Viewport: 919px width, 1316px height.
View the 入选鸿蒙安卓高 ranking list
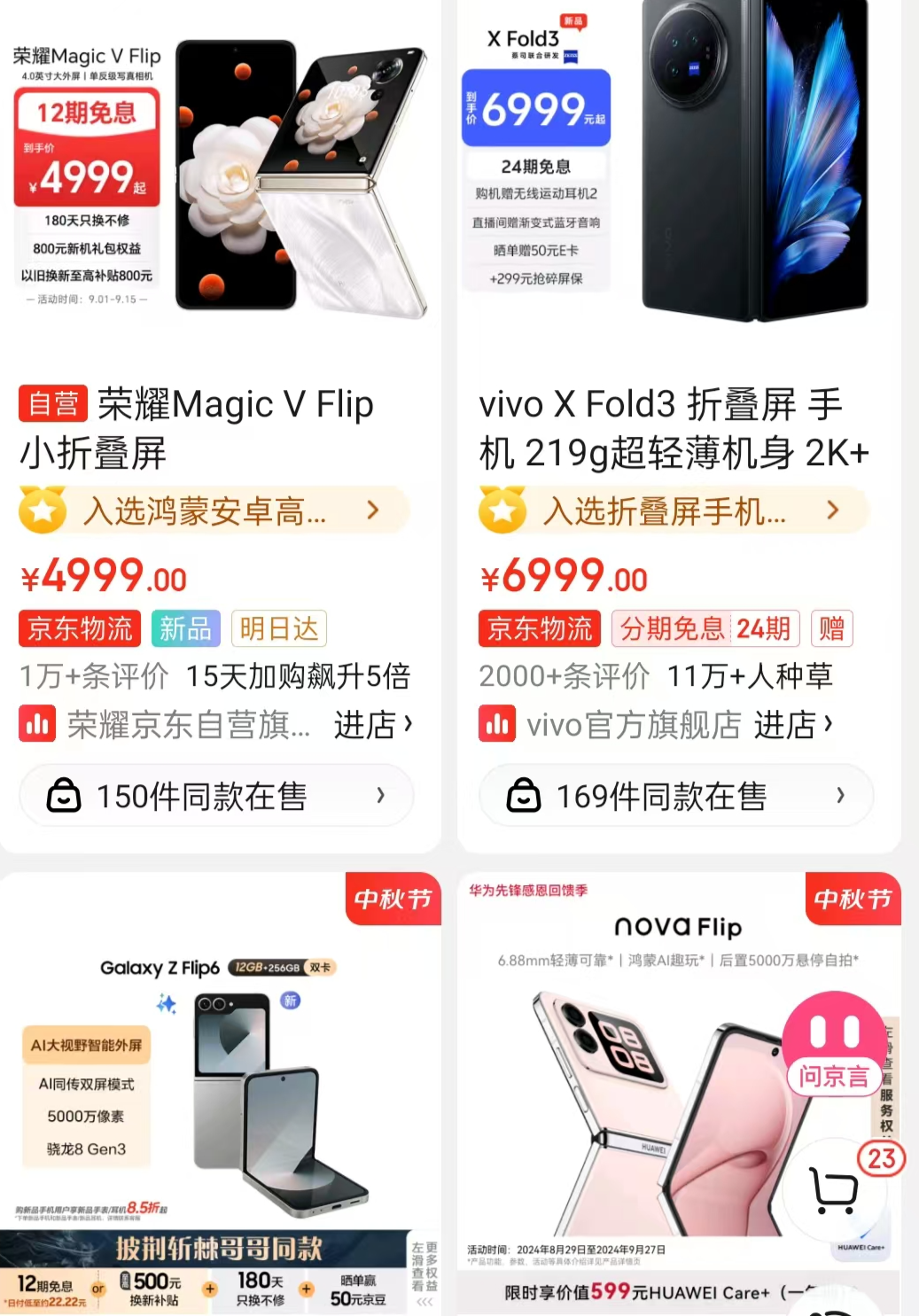[x=214, y=510]
